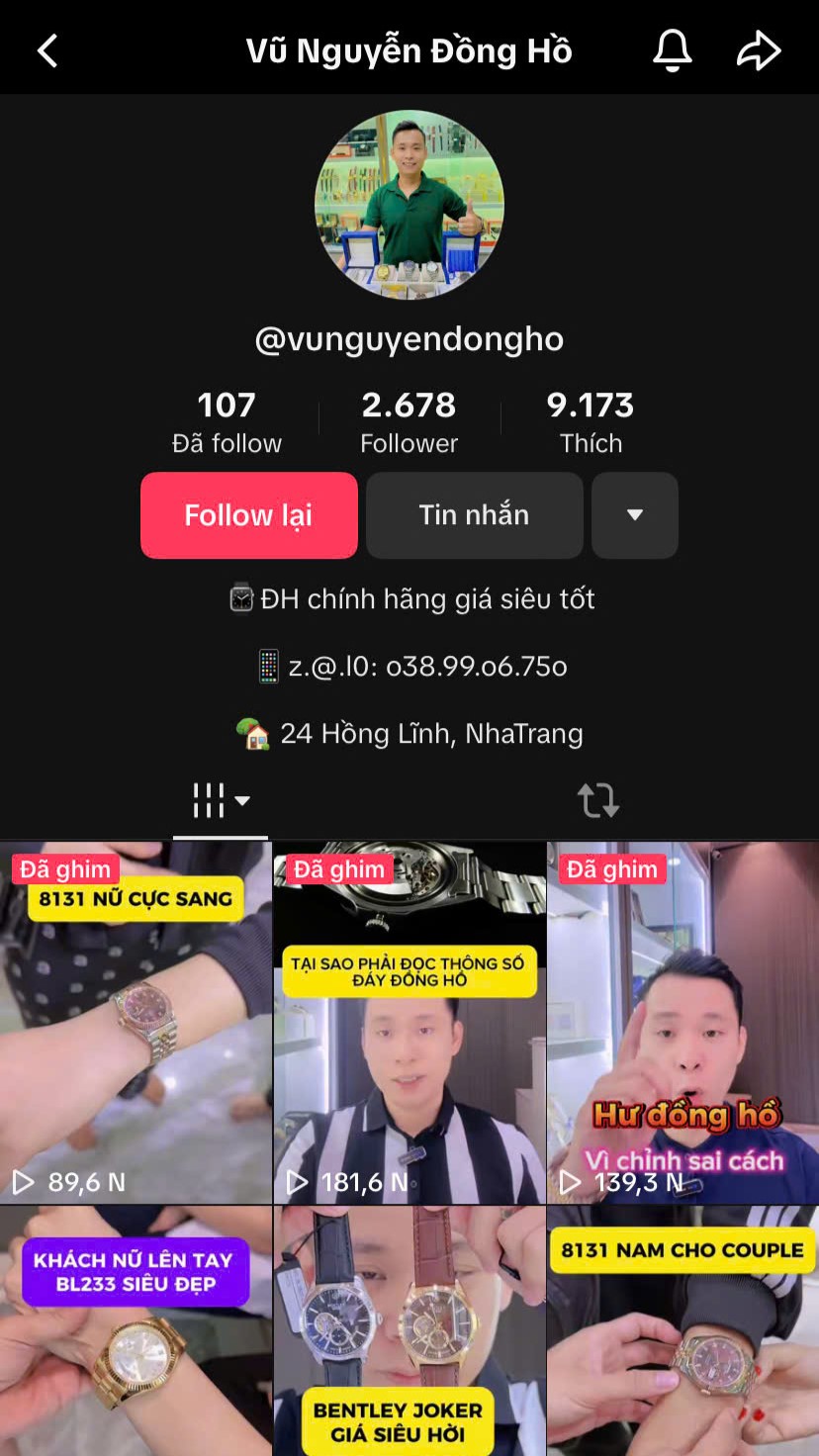The image size is (819, 1456).
Task: View the 107 Đã follow list
Action: click(x=227, y=421)
